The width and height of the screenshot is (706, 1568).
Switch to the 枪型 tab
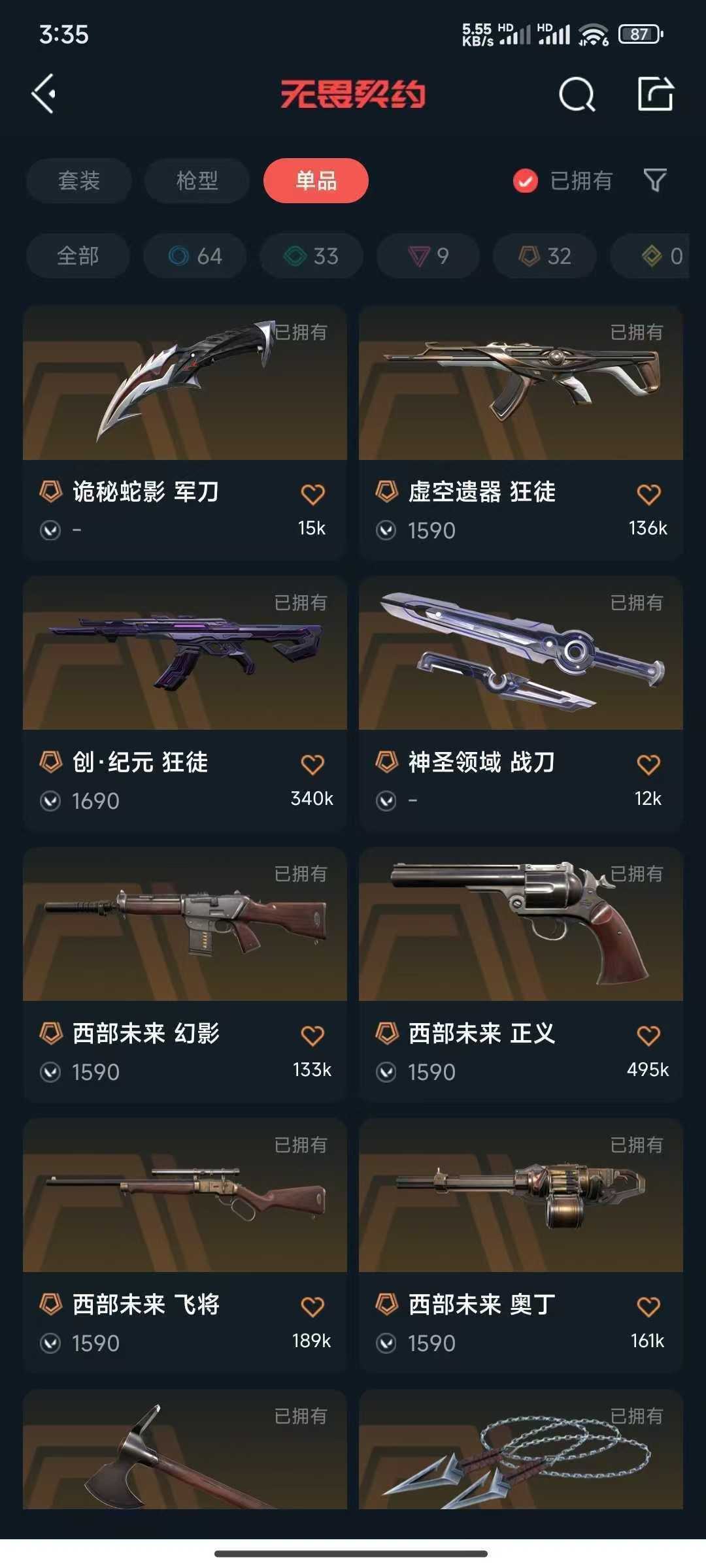196,181
